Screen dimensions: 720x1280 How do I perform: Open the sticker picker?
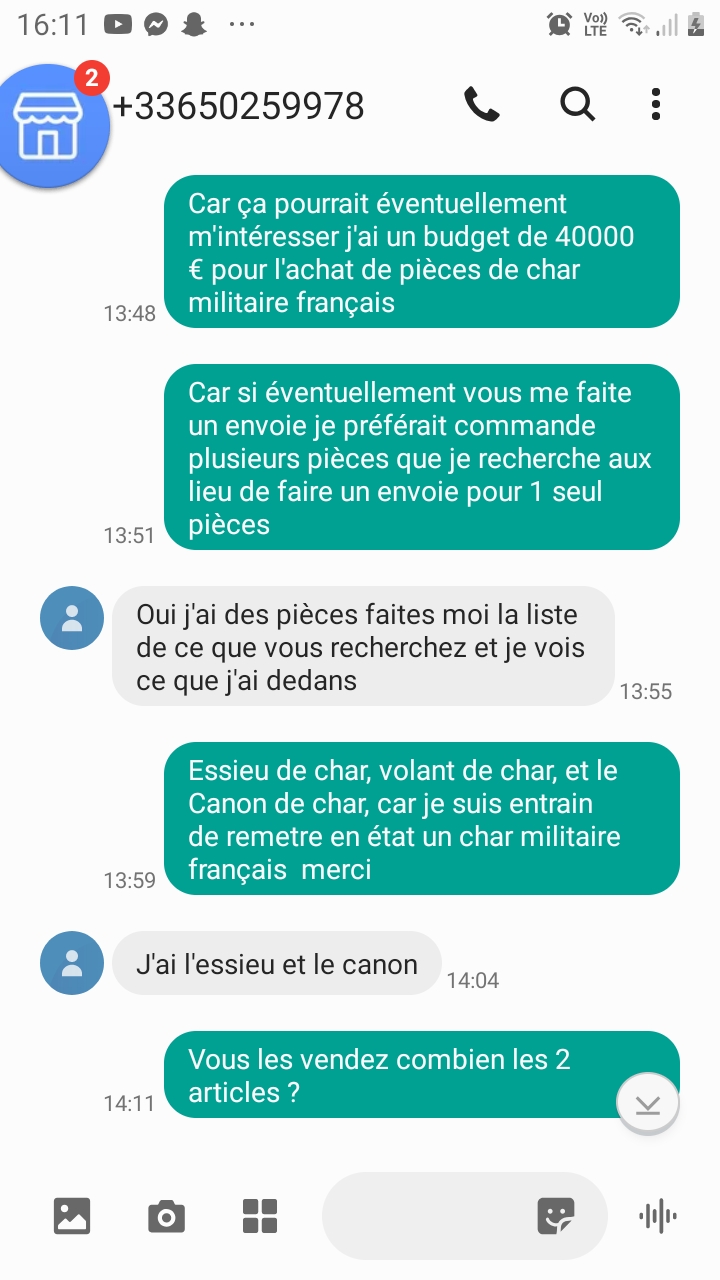point(556,1216)
